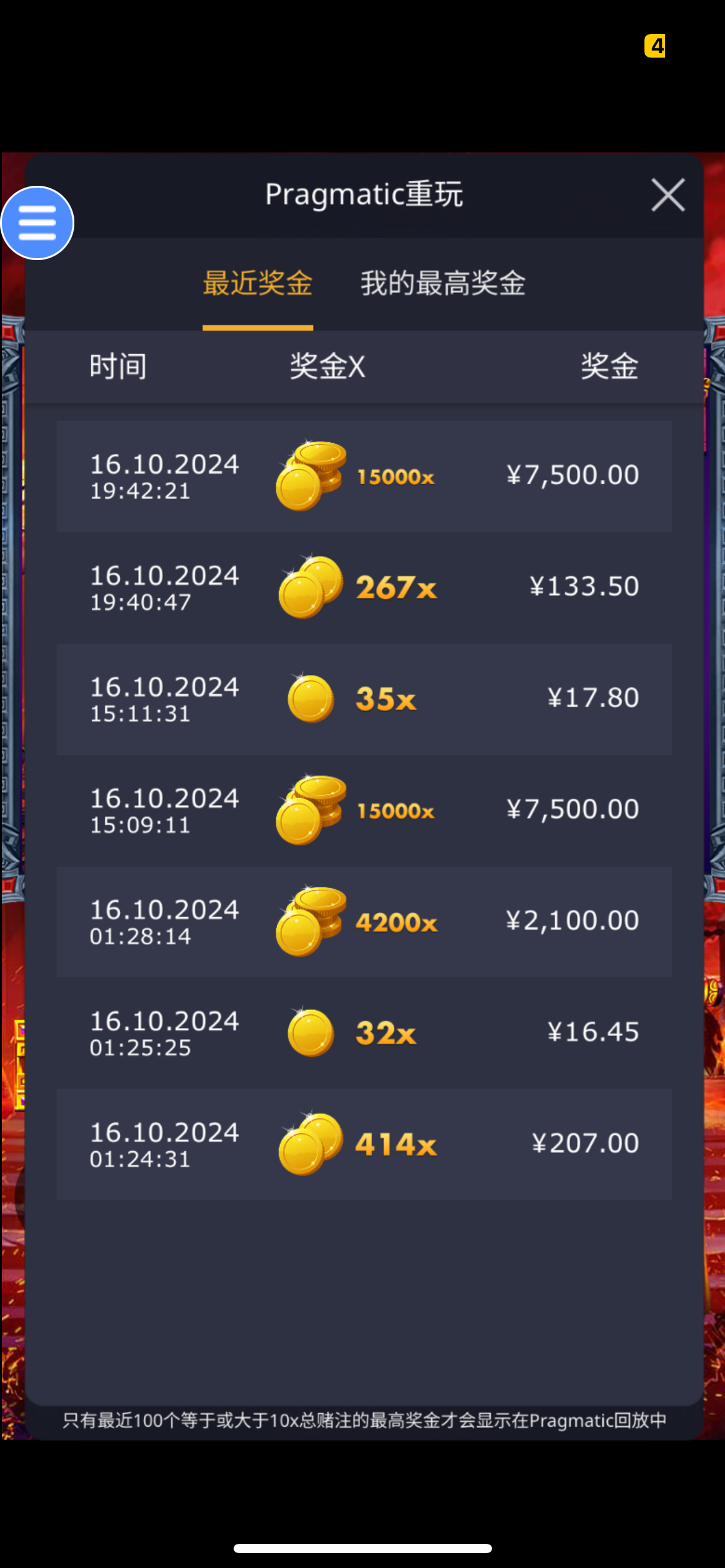Open the 32x win replay

364,1033
